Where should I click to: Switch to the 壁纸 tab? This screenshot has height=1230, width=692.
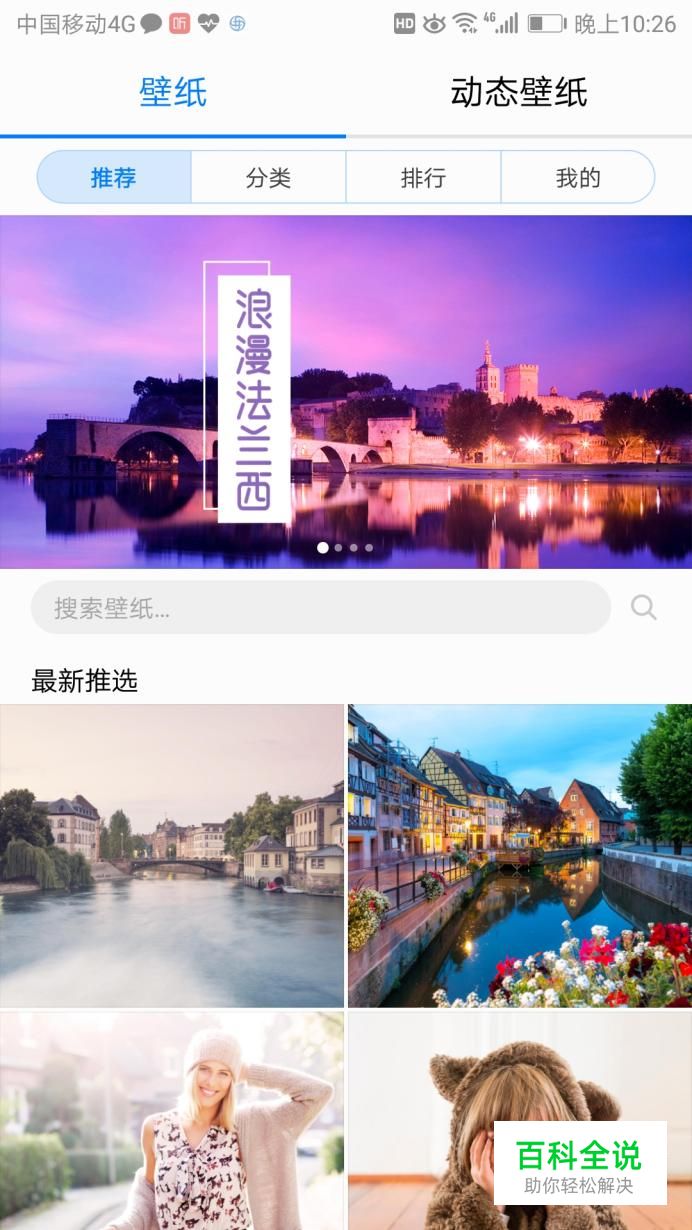(173, 93)
